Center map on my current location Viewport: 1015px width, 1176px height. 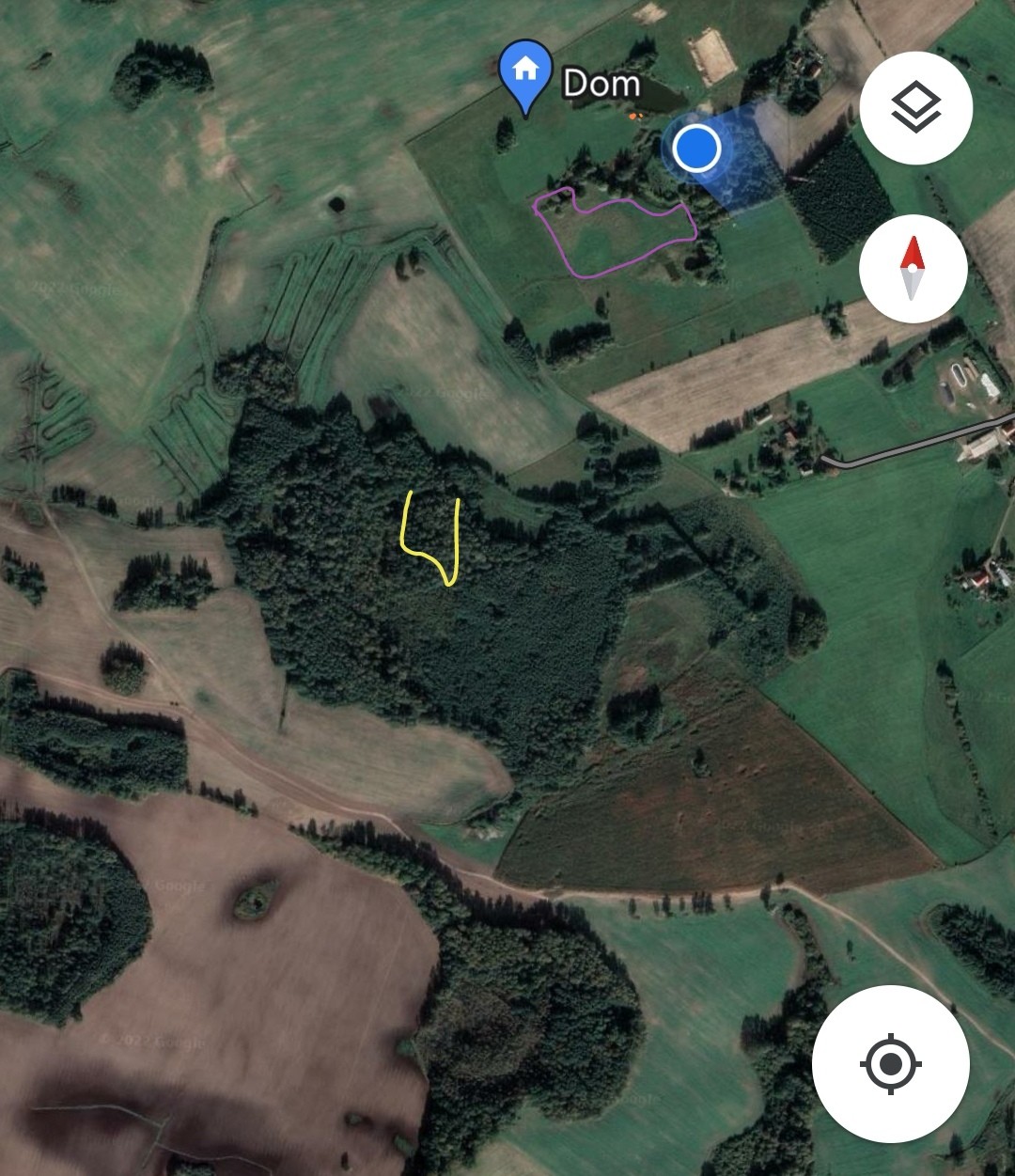pyautogui.click(x=891, y=1064)
